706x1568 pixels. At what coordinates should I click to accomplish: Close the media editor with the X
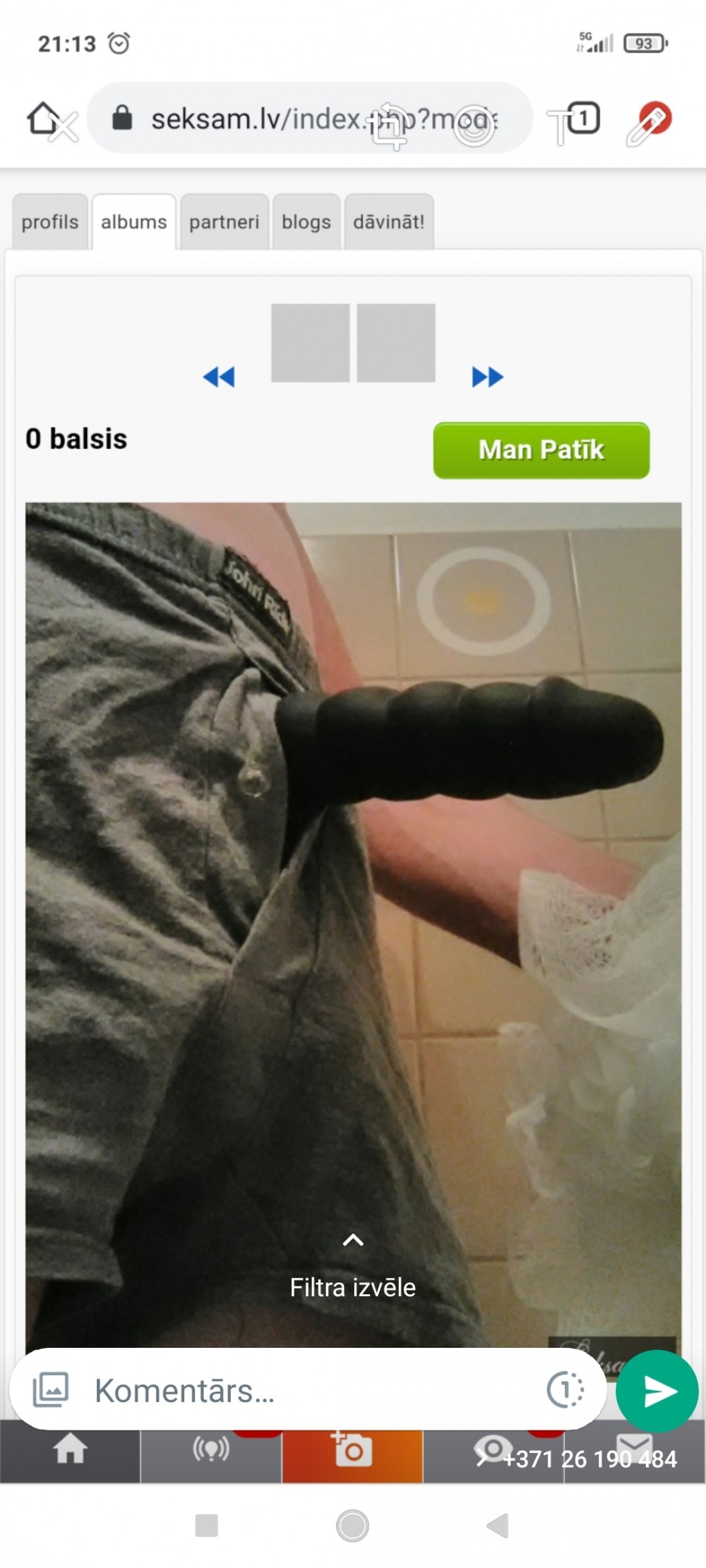click(64, 128)
